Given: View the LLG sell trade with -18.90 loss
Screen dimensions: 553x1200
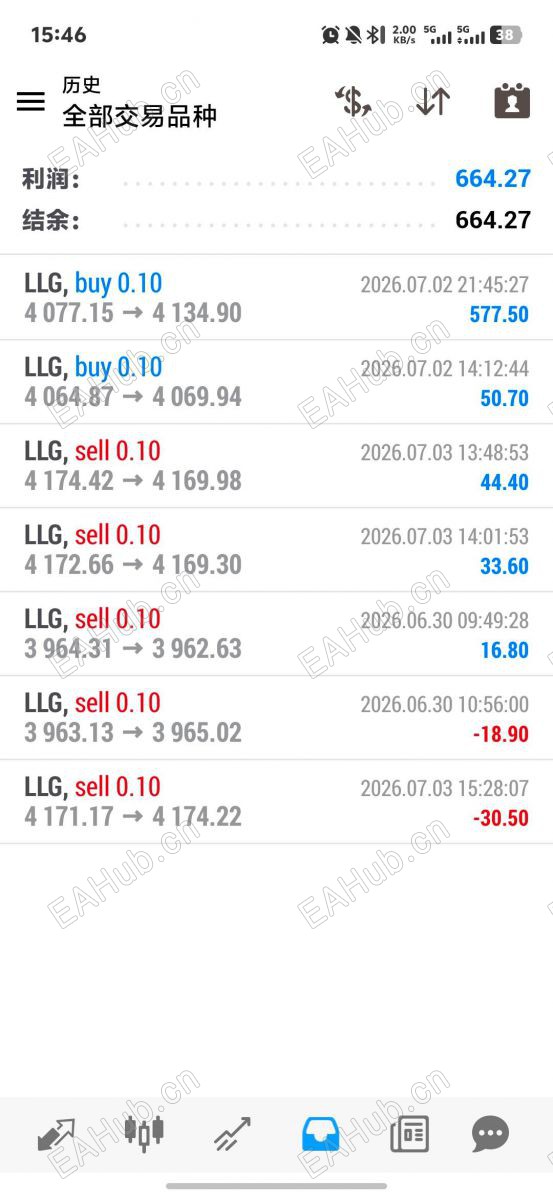Looking at the screenshot, I should 276,718.
